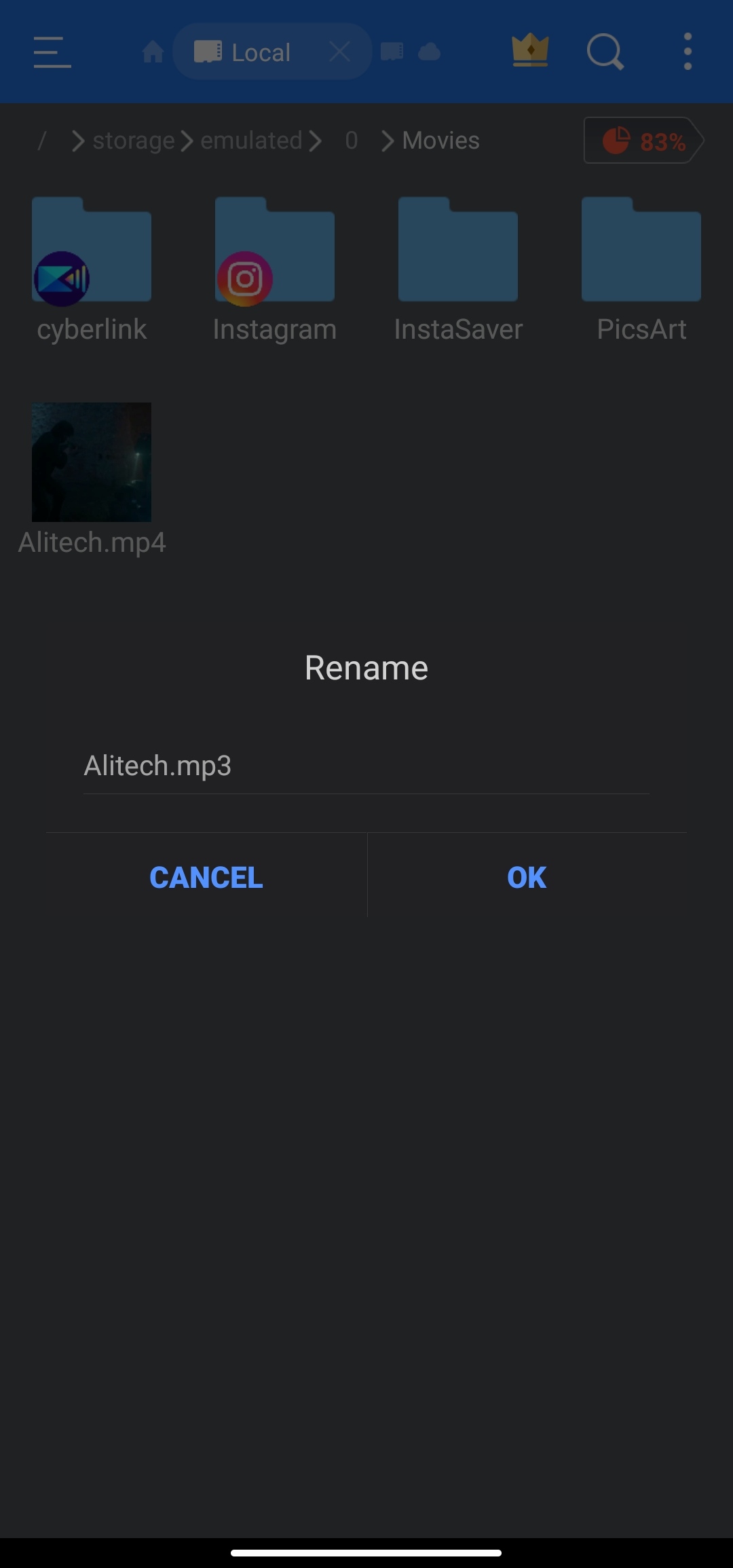The height and width of the screenshot is (1568, 733).
Task: Close the Local tab
Action: 339,52
